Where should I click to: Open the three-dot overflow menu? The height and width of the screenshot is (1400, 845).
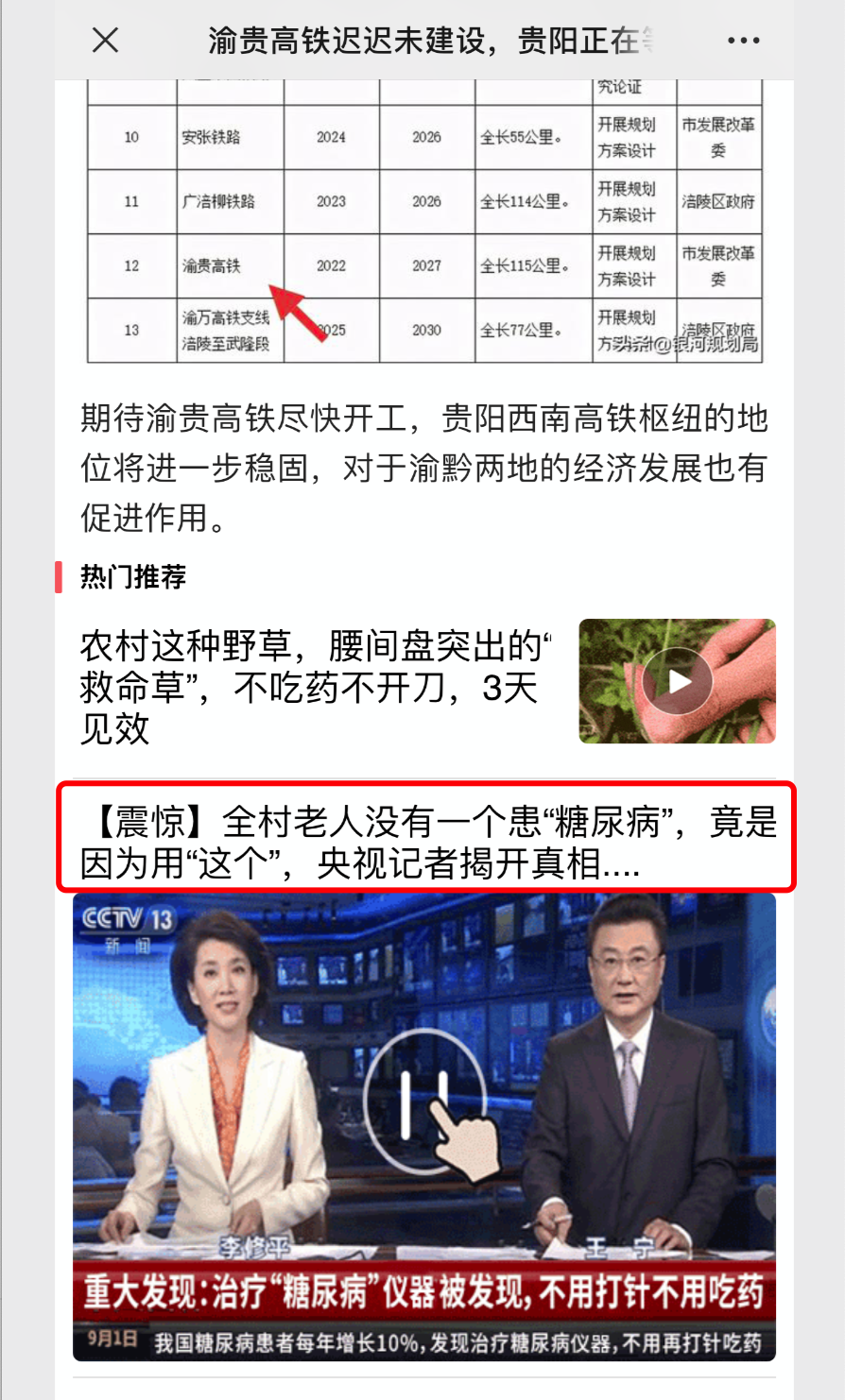[x=743, y=41]
